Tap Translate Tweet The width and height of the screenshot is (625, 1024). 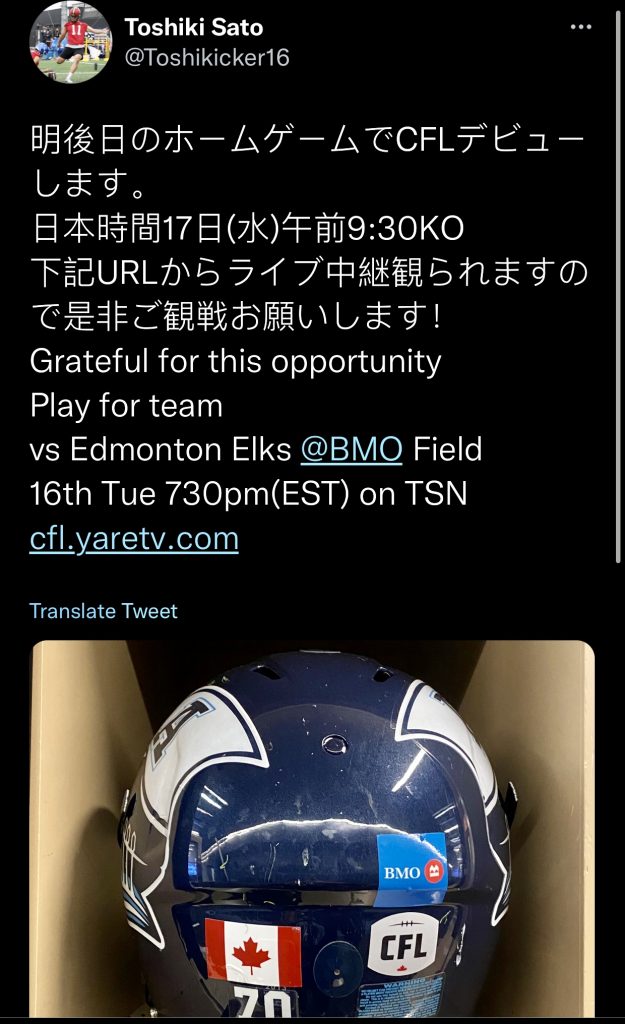coord(103,610)
